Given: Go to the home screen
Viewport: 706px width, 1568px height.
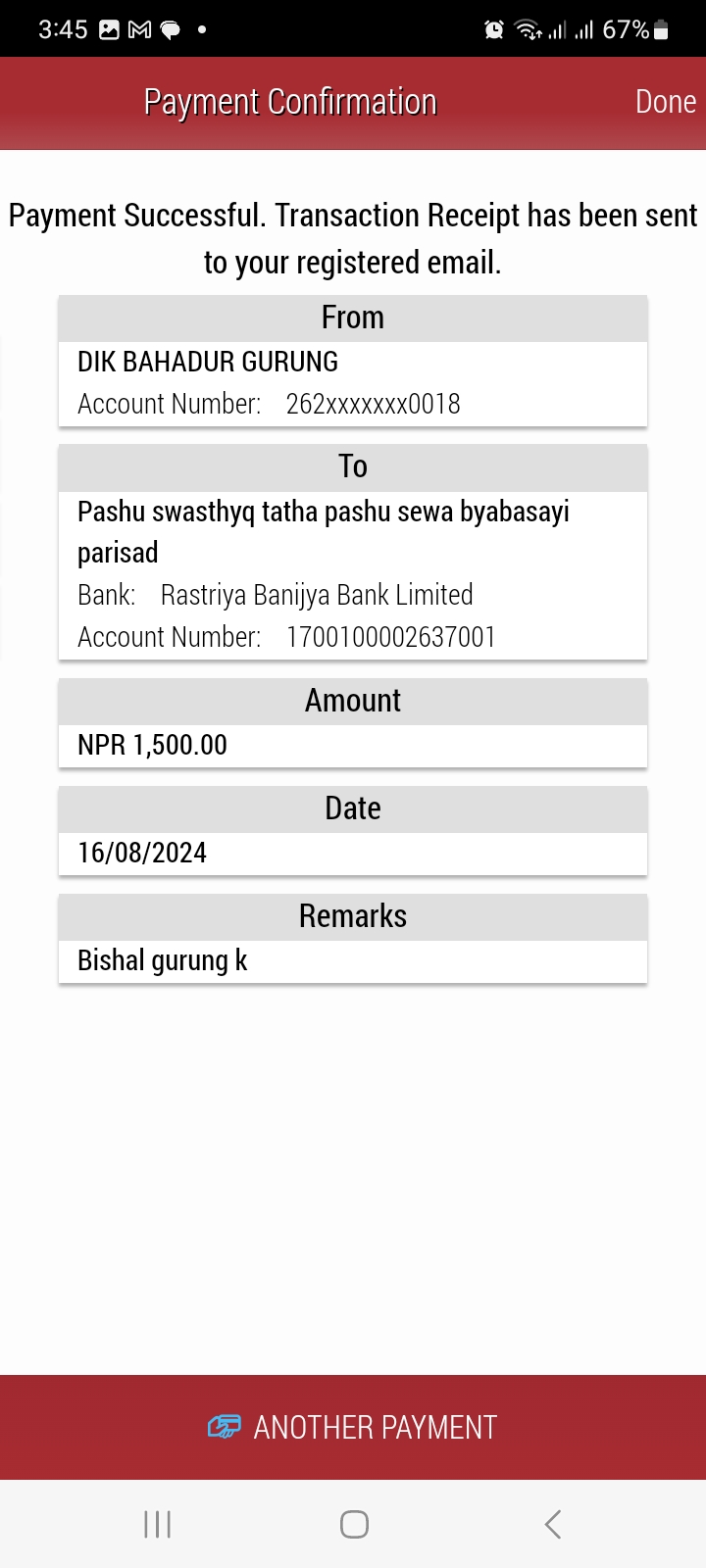Looking at the screenshot, I should click(x=354, y=1524).
